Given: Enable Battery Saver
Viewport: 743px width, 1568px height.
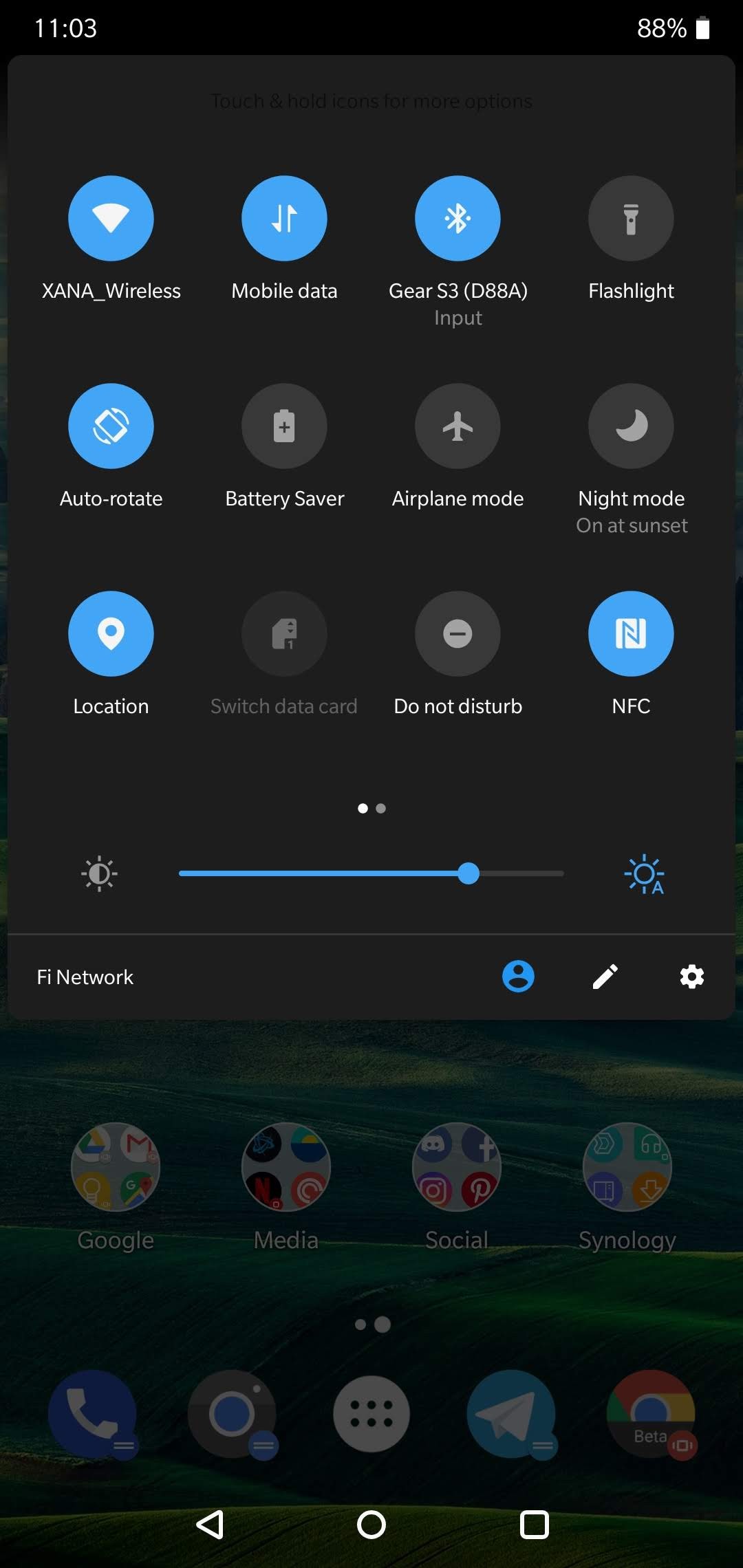Looking at the screenshot, I should pos(284,426).
